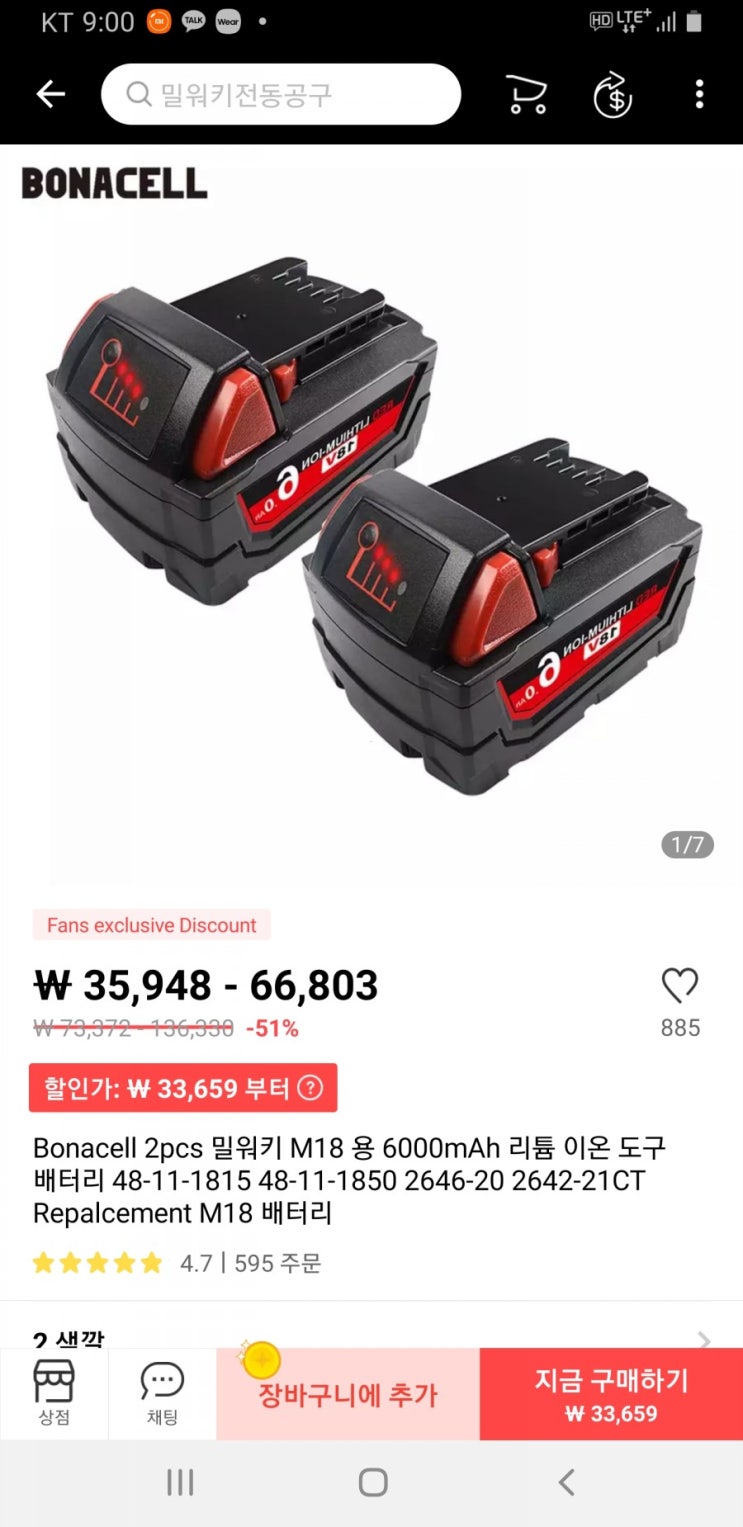Image resolution: width=743 pixels, height=1527 pixels.
Task: Tap the 밀워키전동공구 search box
Action: 280,95
